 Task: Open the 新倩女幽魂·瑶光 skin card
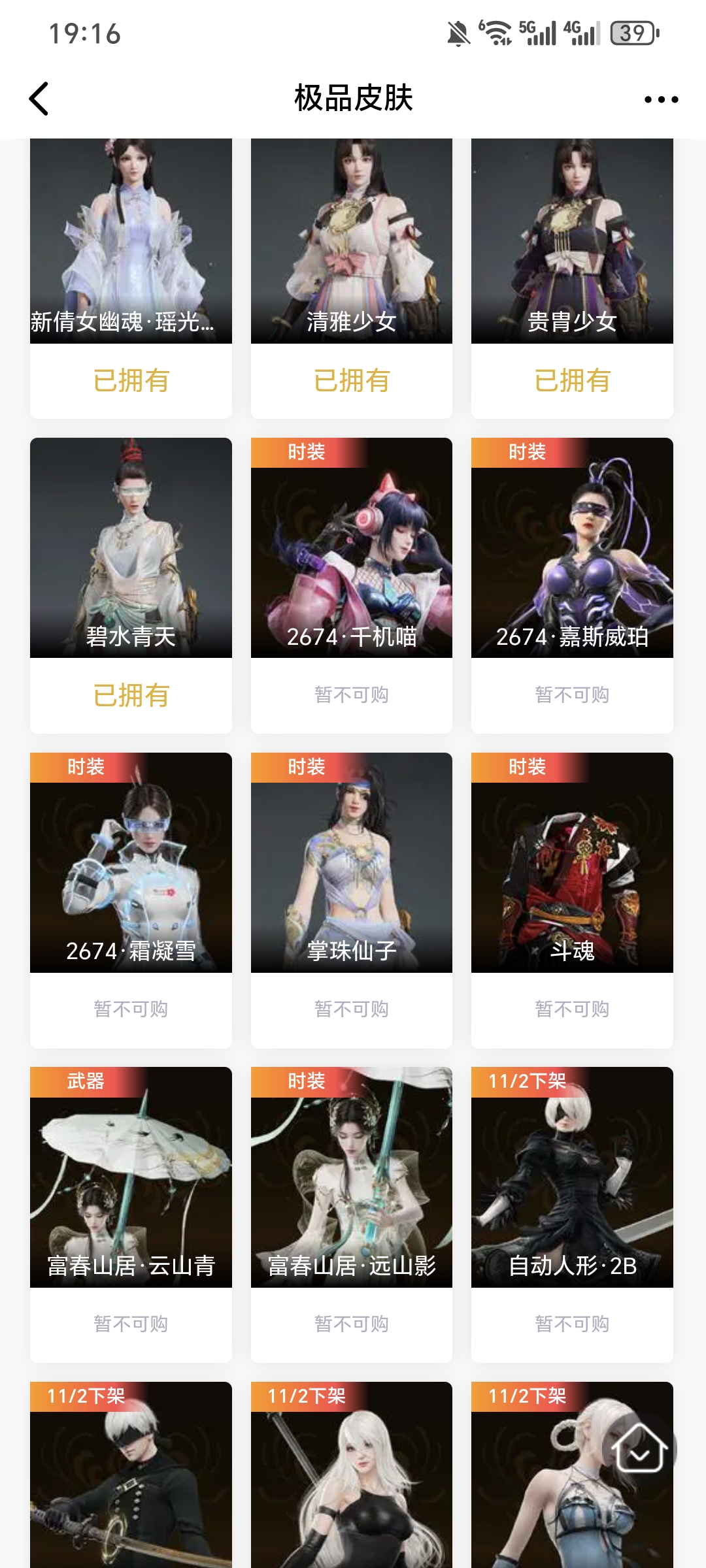click(x=131, y=242)
